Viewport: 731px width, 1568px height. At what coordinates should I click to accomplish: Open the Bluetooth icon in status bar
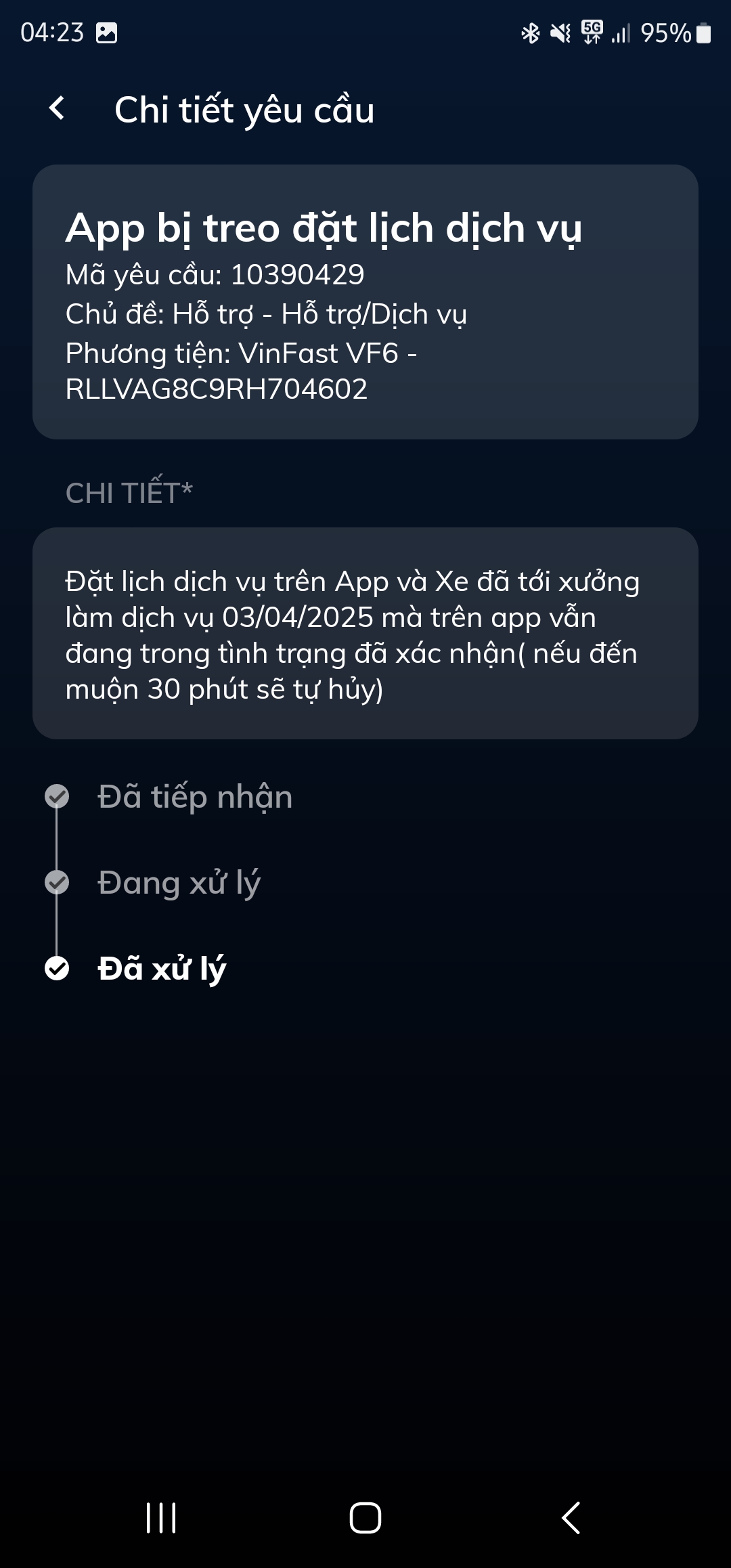[x=530, y=32]
